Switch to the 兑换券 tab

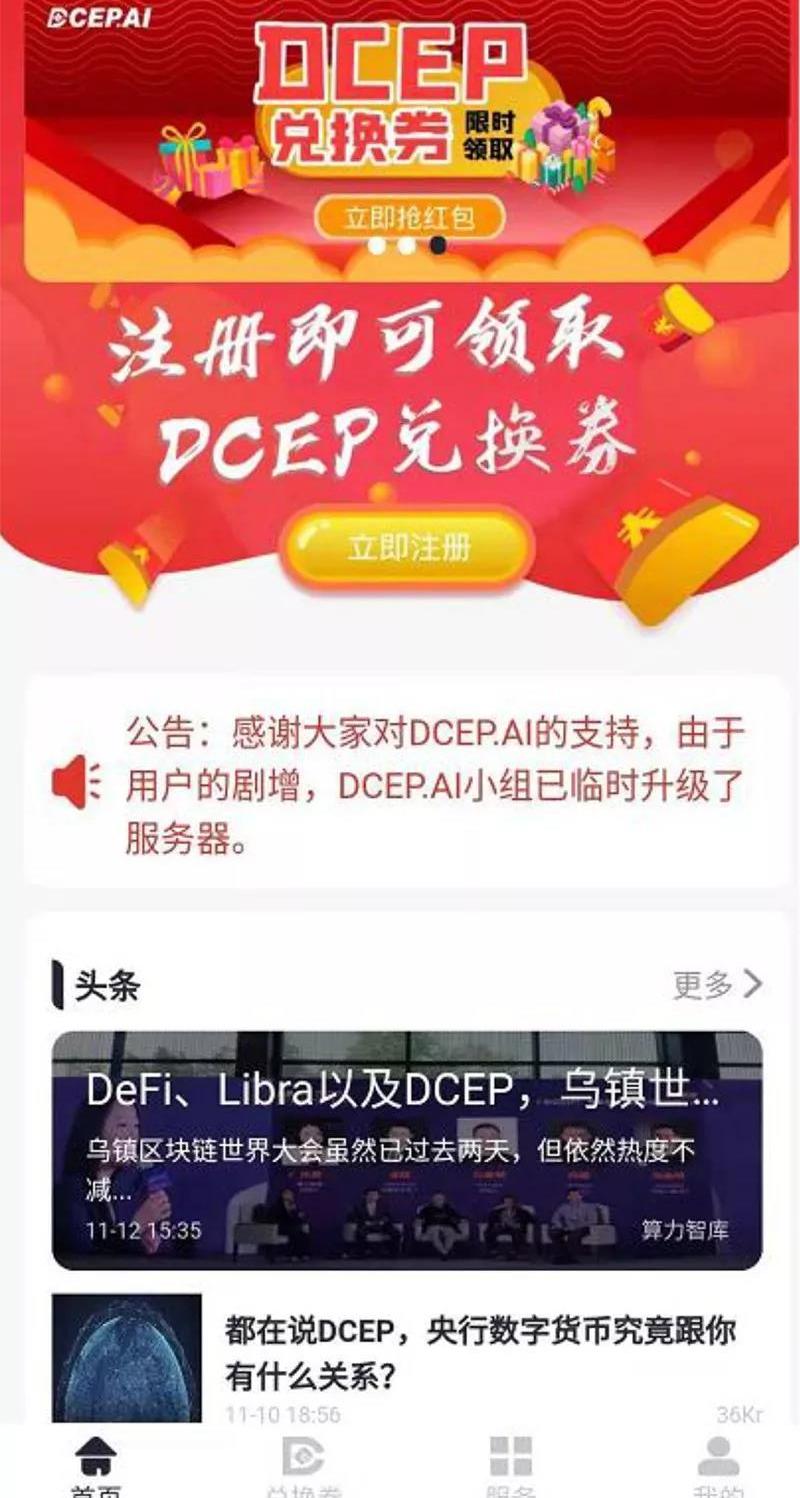[x=303, y=1465]
